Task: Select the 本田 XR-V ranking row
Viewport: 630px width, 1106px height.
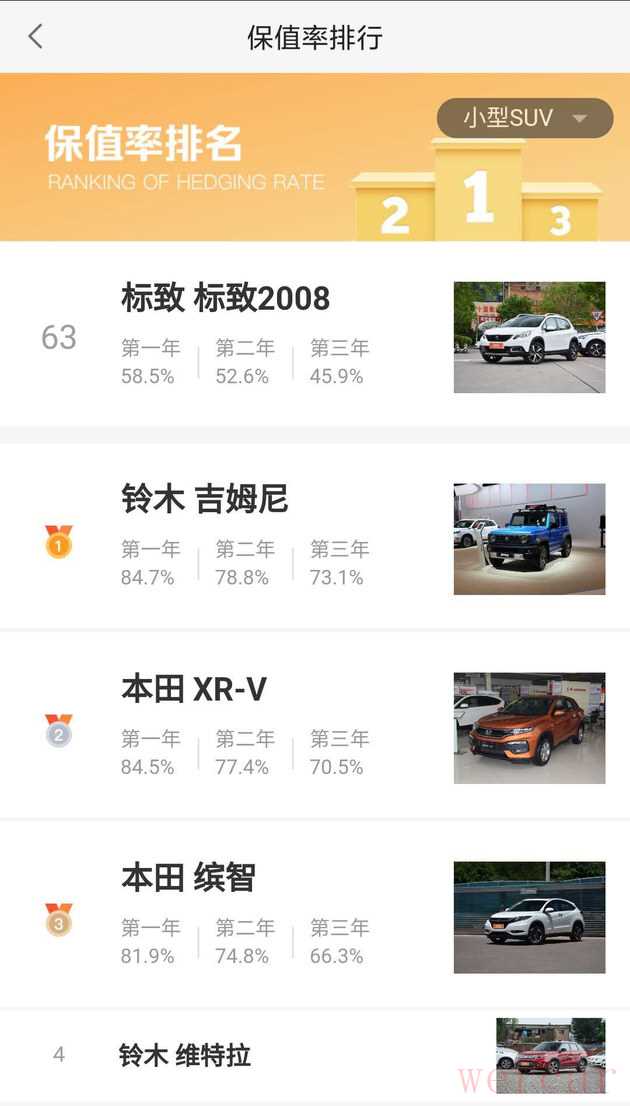Action: tap(315, 727)
